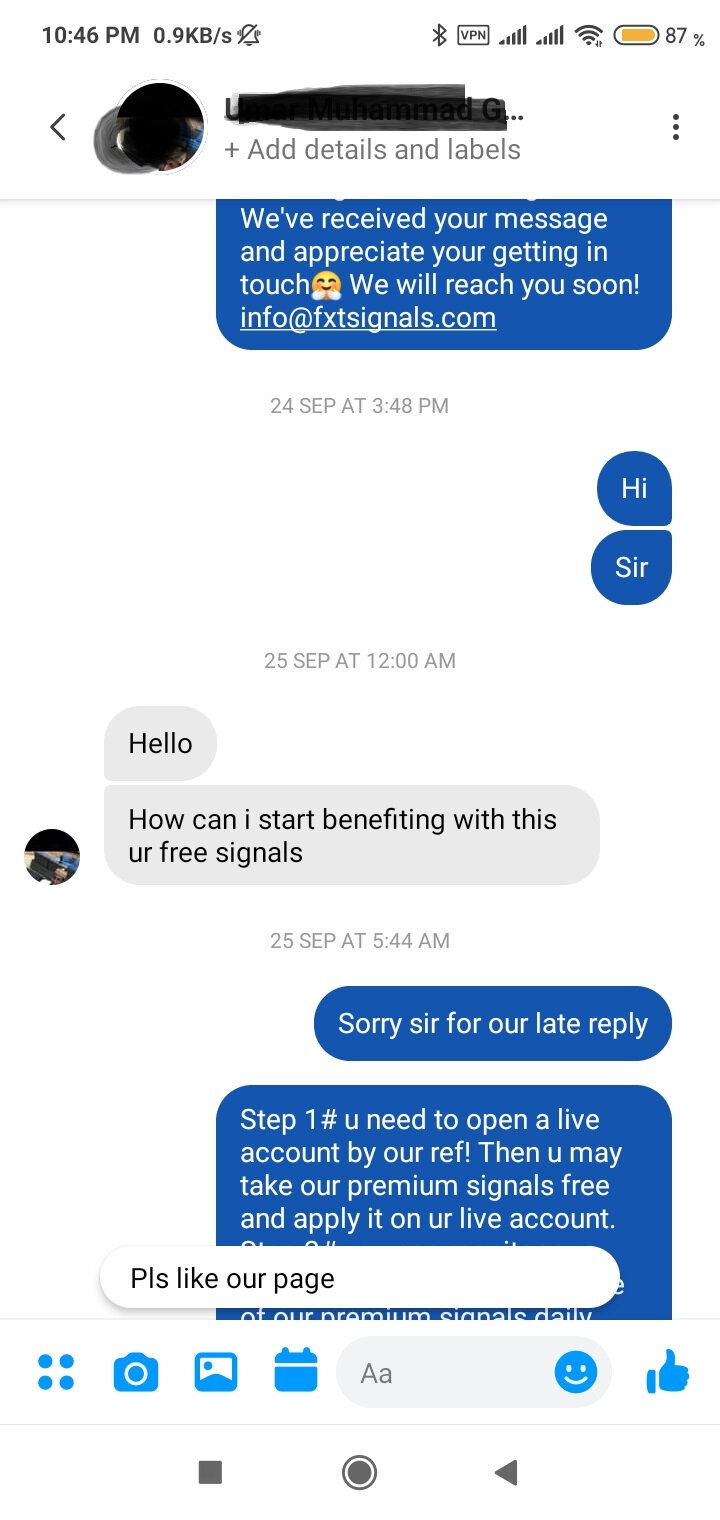
Task: Launch the camera to take photo
Action: pyautogui.click(x=136, y=1372)
